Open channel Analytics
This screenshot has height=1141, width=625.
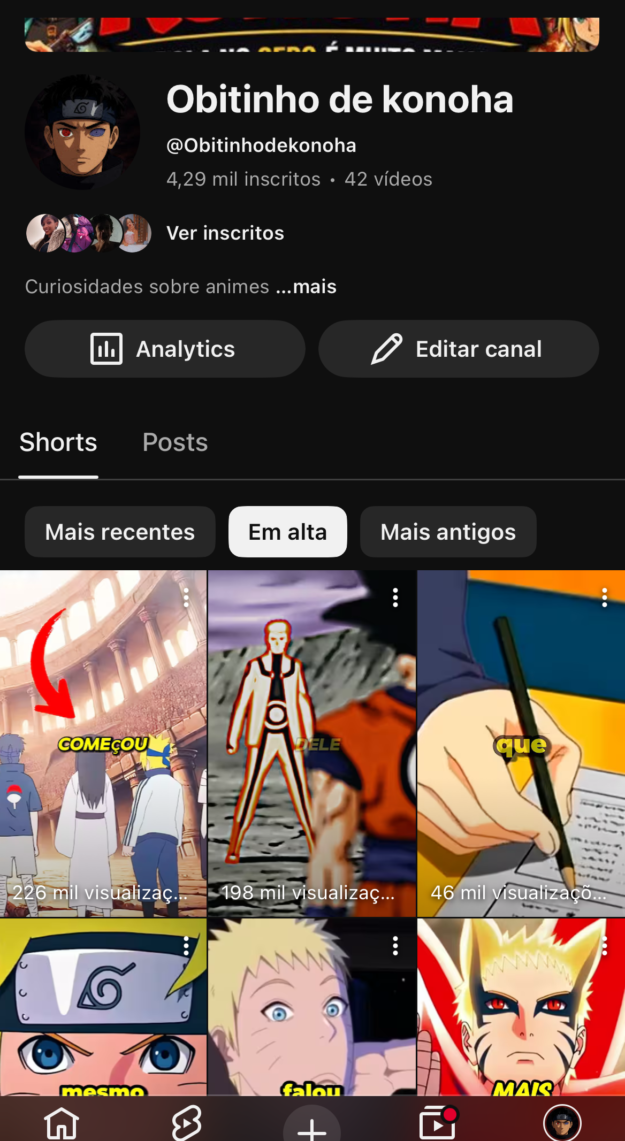point(164,349)
